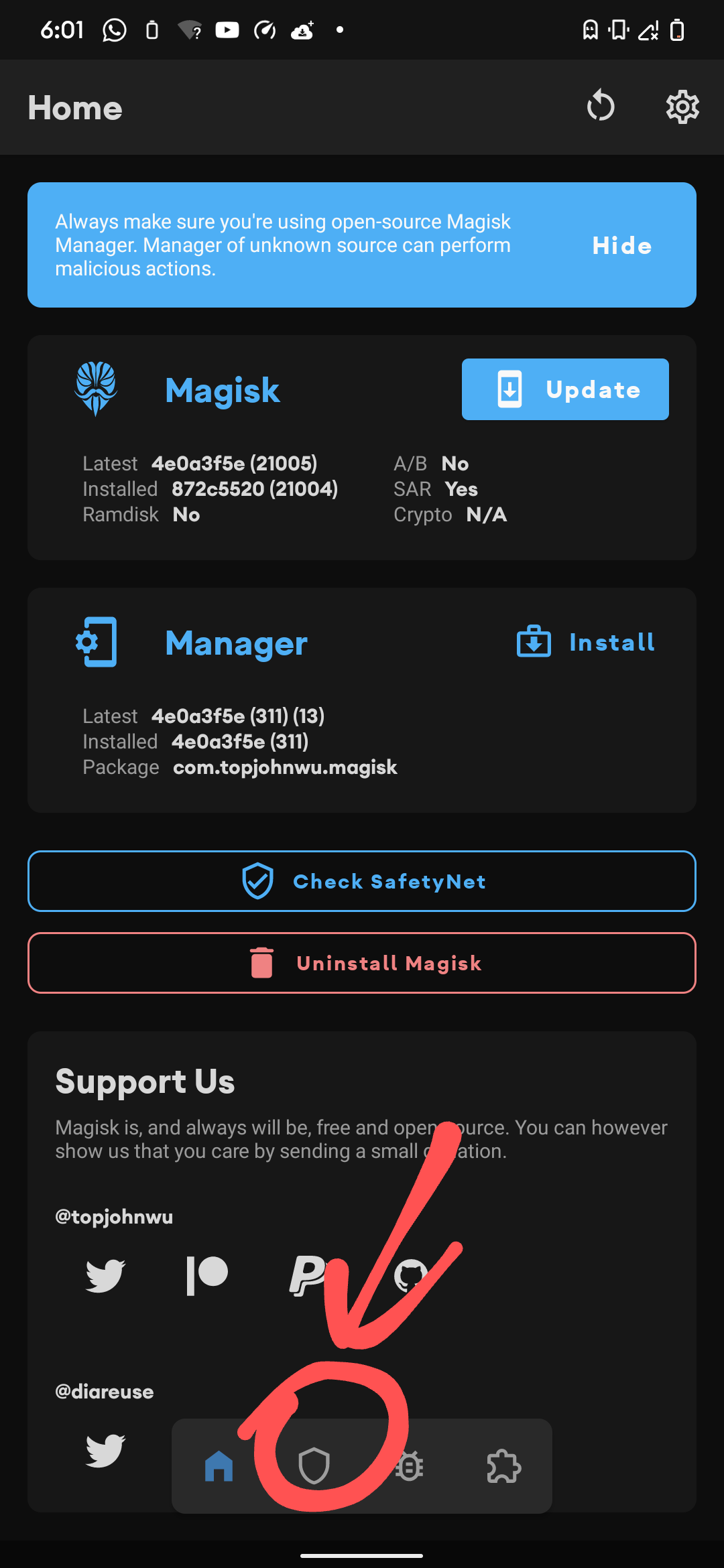
Task: Switch to the Superuser shield tab
Action: 314,1466
